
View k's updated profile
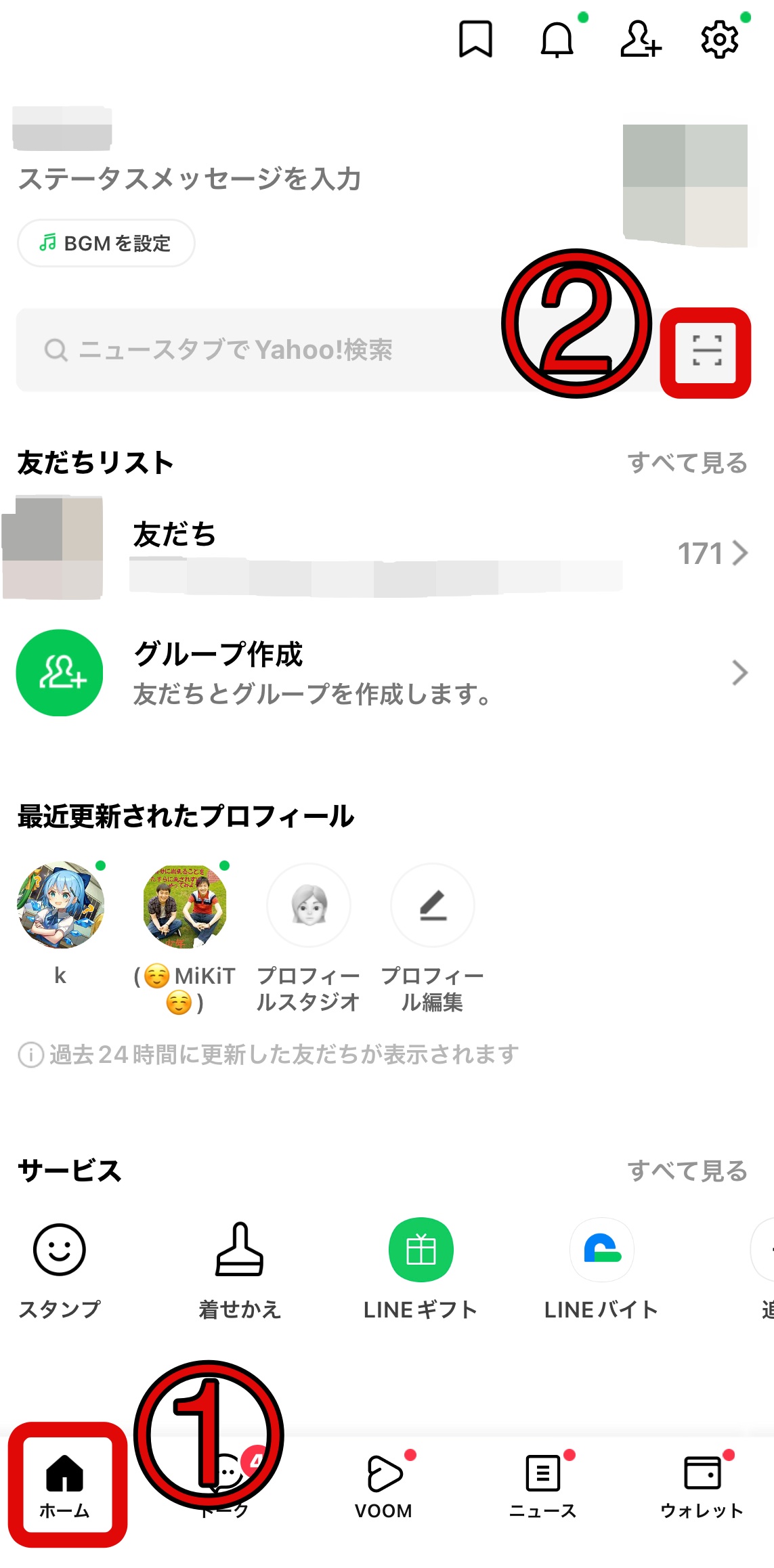(60, 905)
